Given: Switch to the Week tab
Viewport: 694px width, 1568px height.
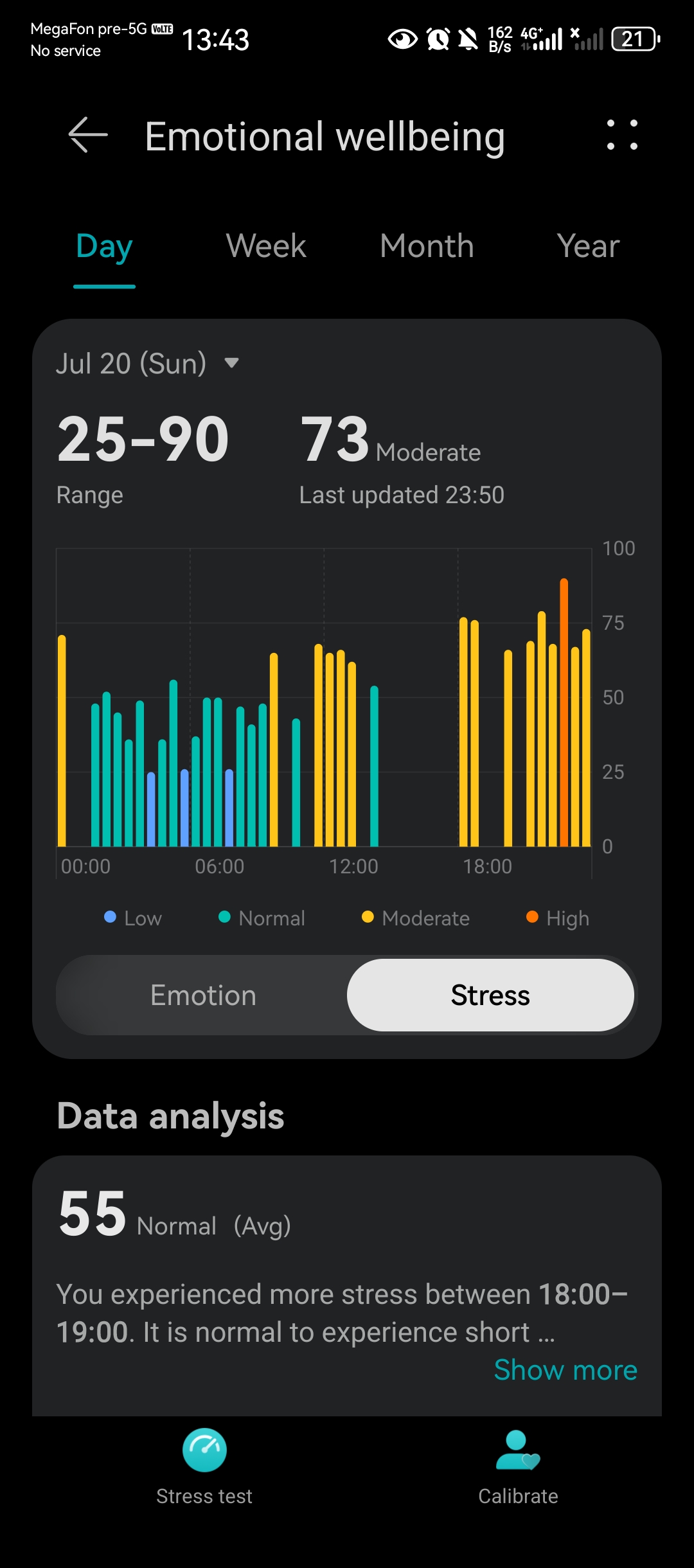Looking at the screenshot, I should 266,247.
